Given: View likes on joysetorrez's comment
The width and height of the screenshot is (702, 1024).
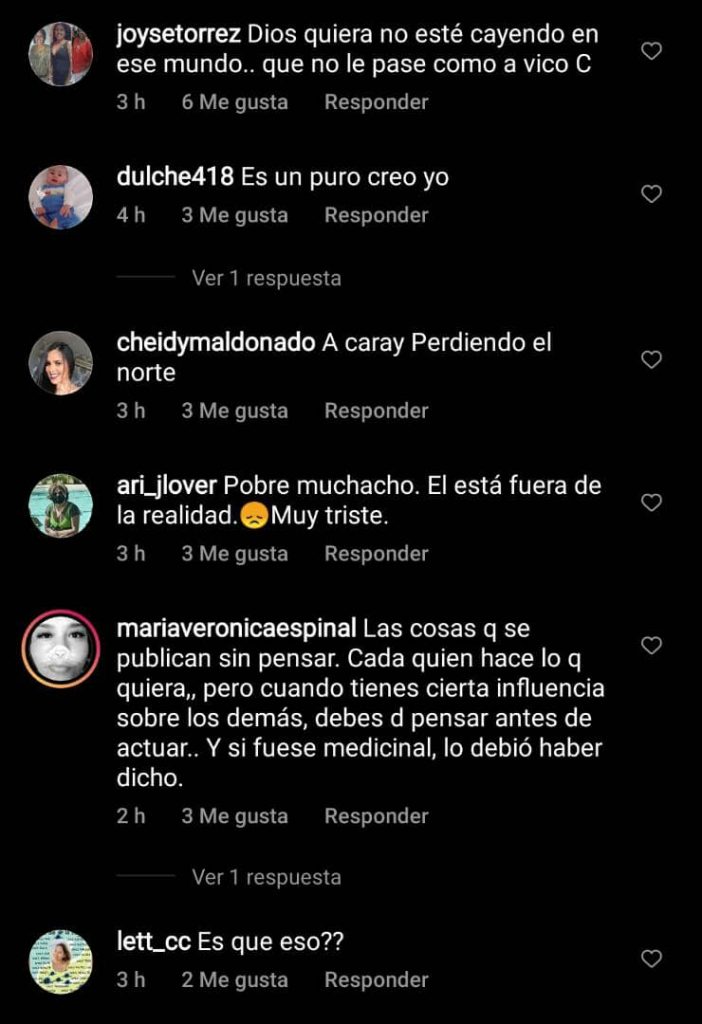Looking at the screenshot, I should 234,102.
